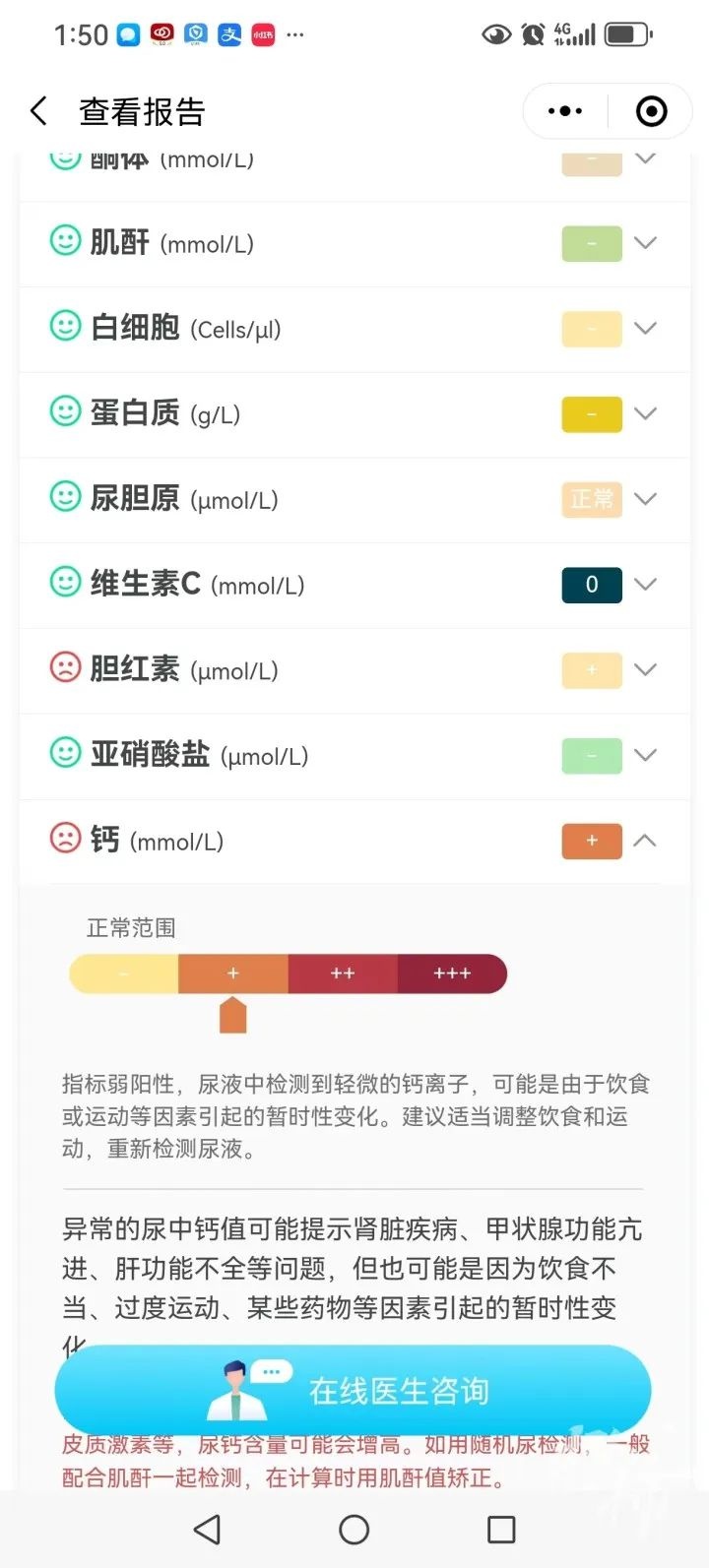Screen dimensions: 709x1568
Task: Click the eye icon in the status bar
Action: click(x=496, y=32)
